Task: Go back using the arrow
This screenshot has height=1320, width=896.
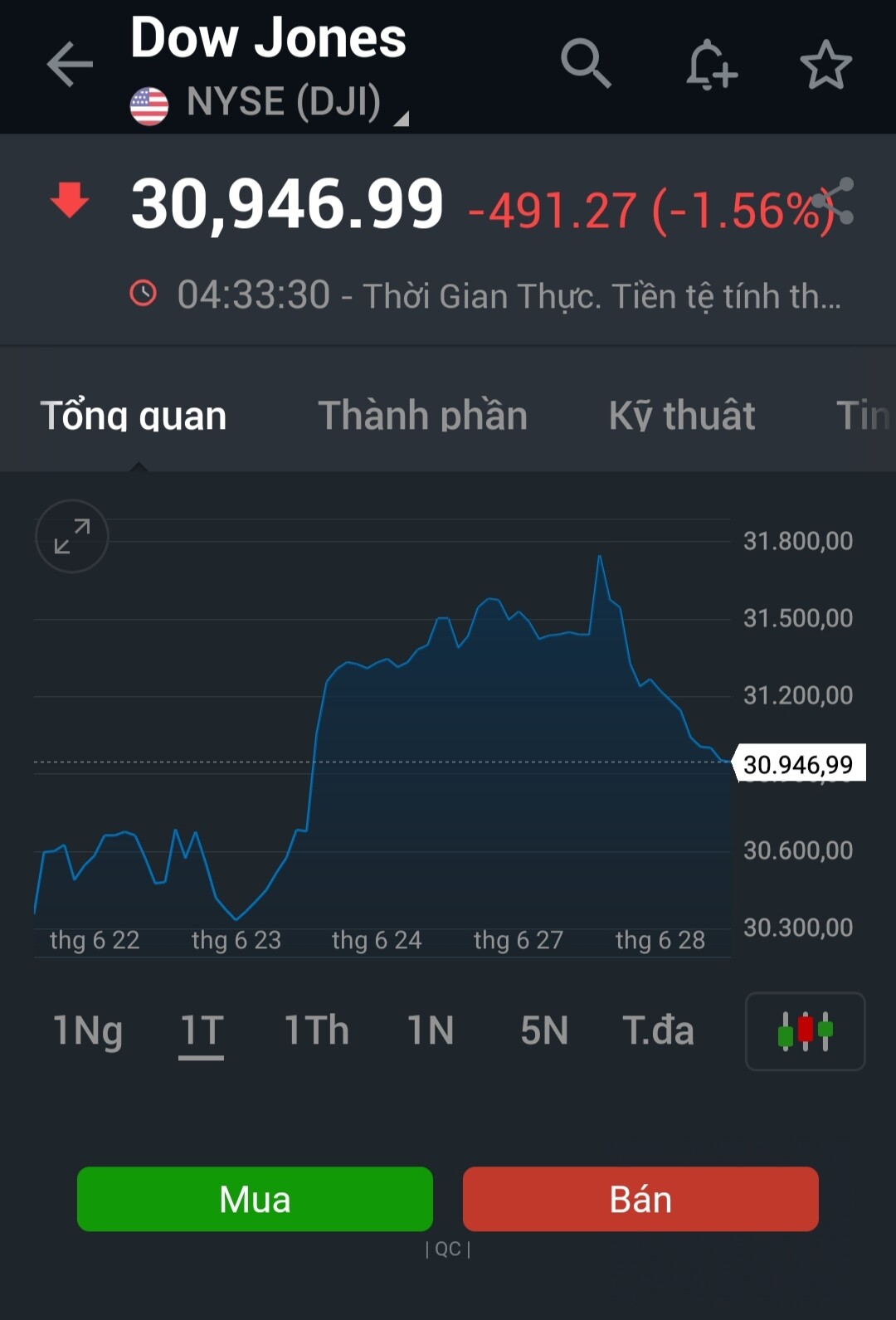Action: point(70,64)
